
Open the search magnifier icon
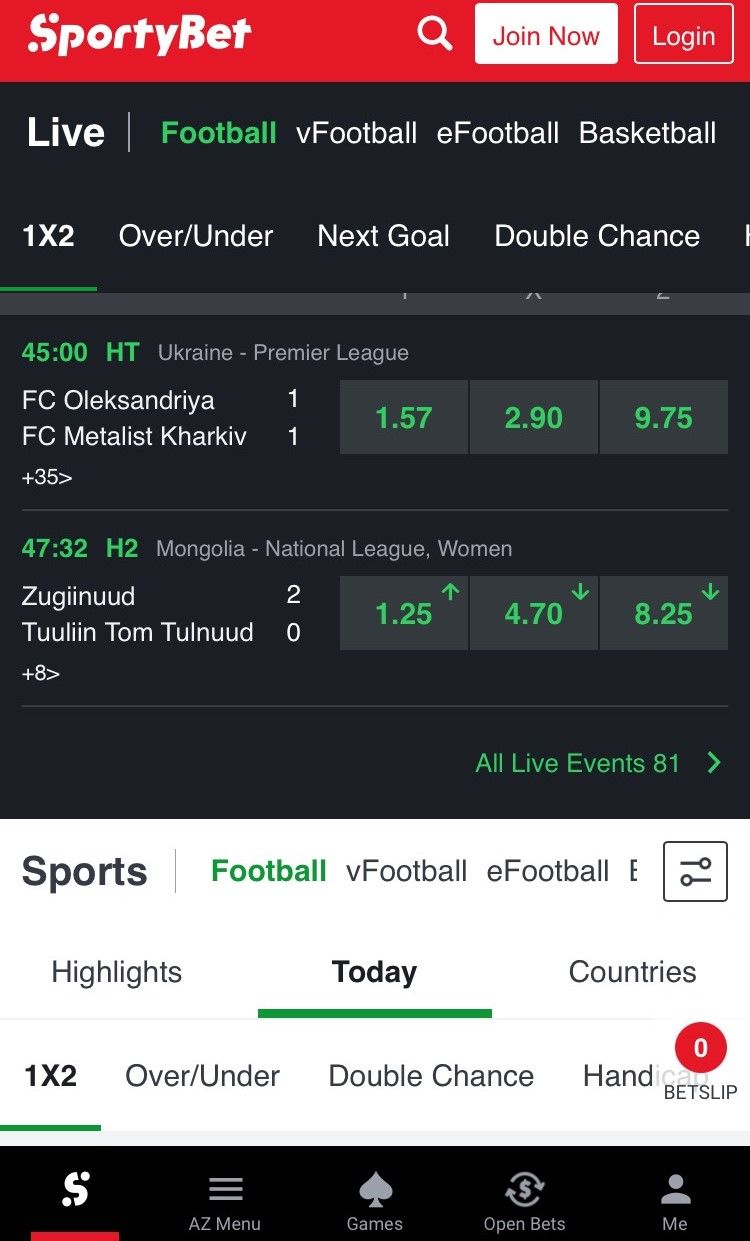(x=435, y=34)
